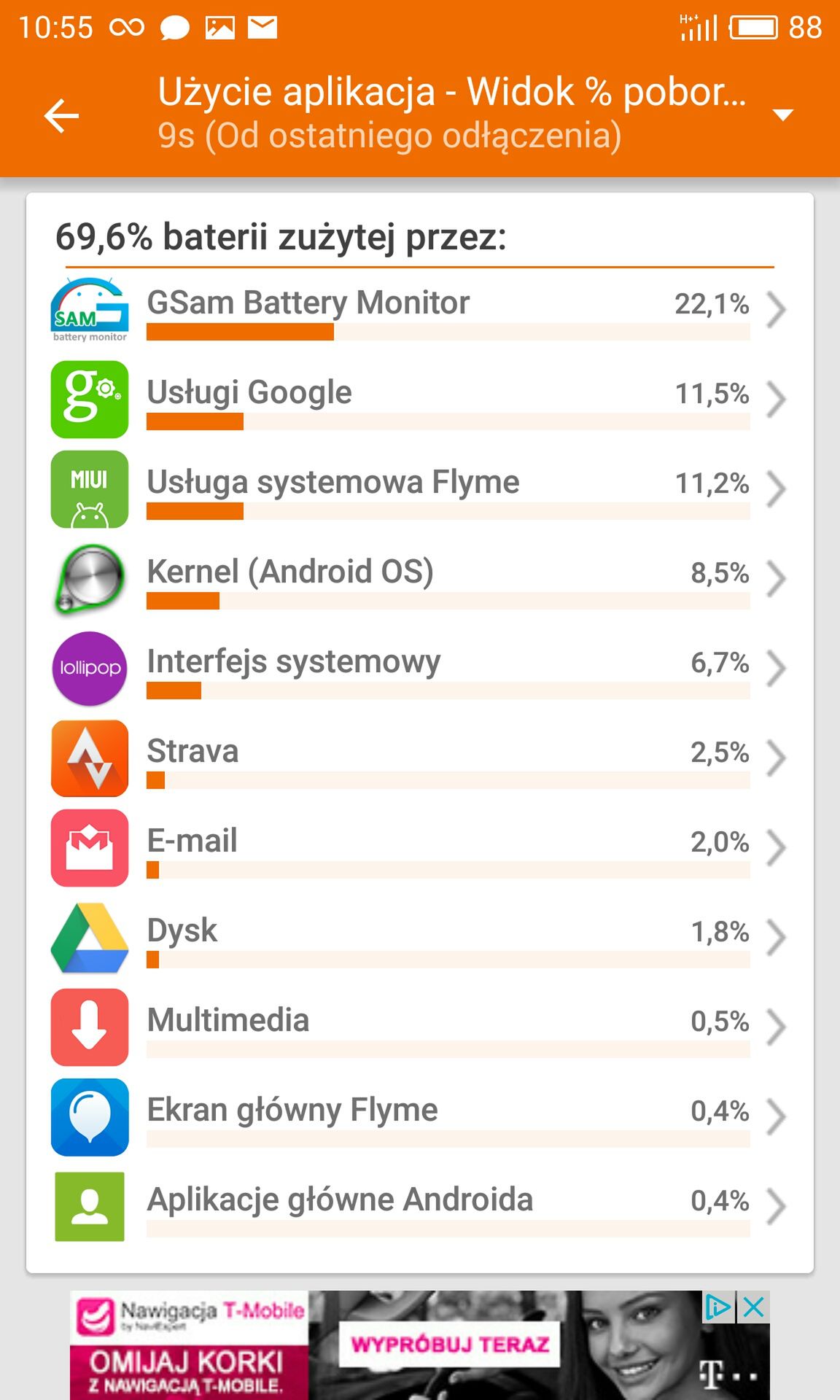Open Dysk usage details
The height and width of the screenshot is (1400, 840).
(x=419, y=938)
